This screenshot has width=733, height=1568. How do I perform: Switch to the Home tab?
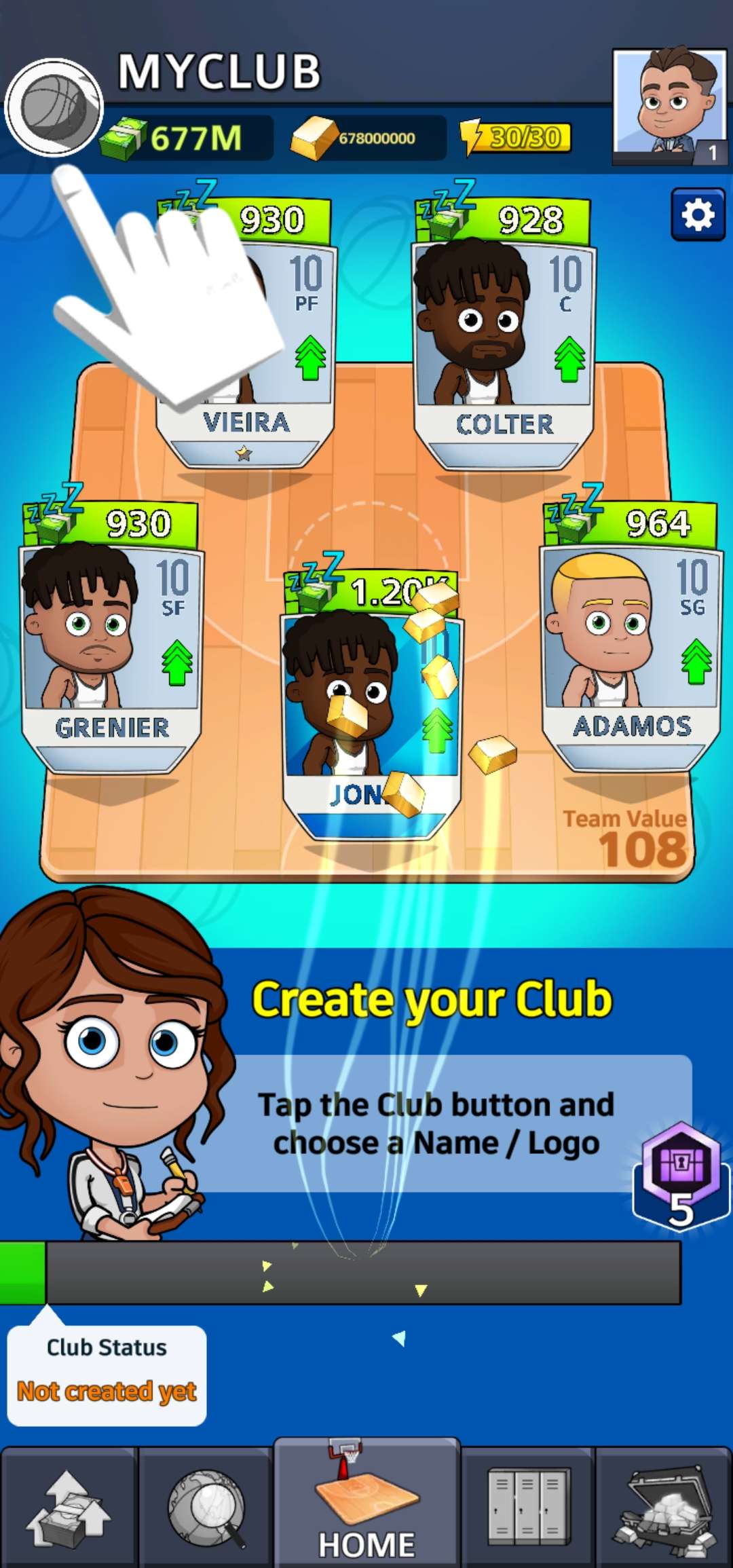point(367,1508)
